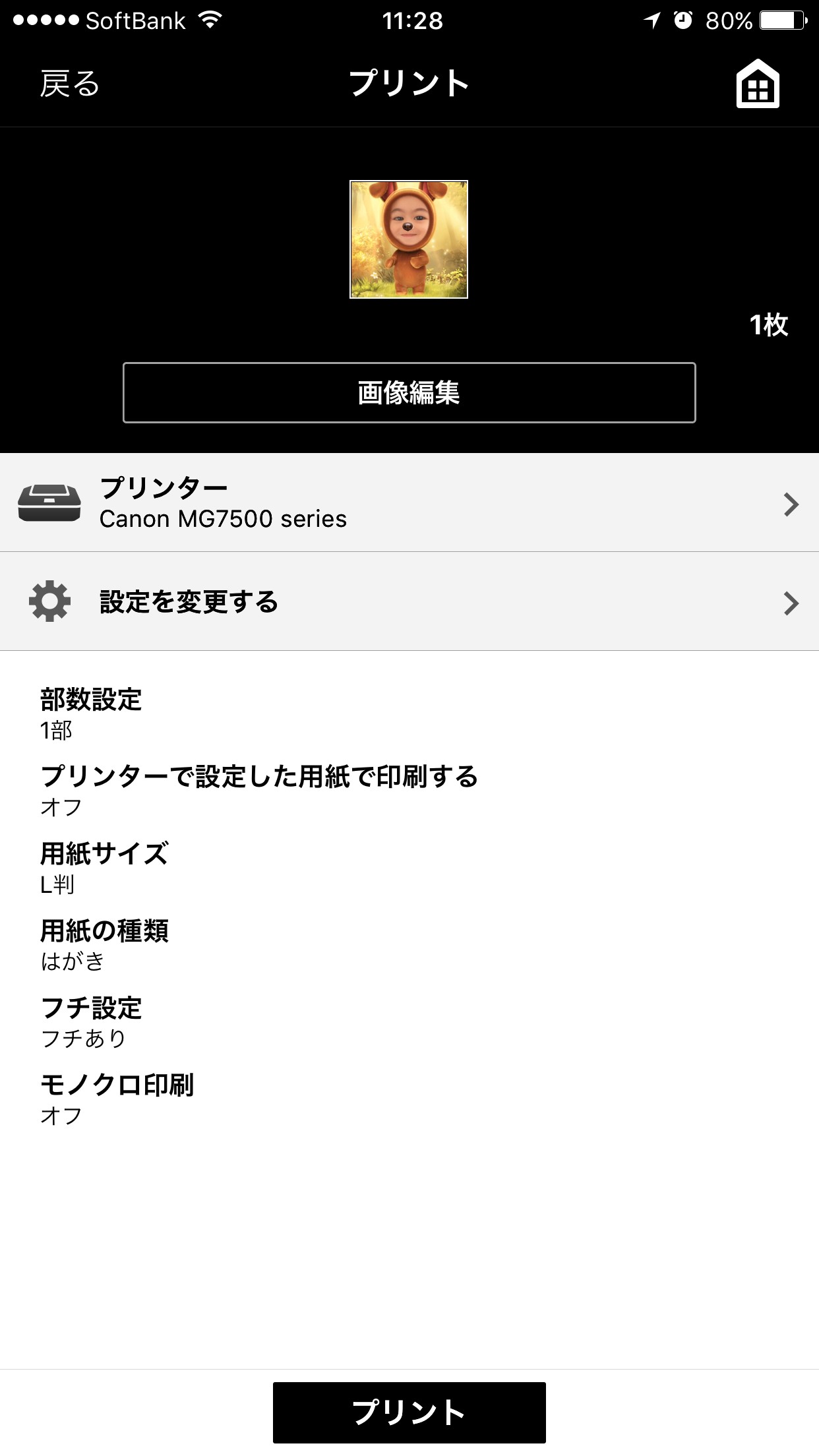Screen dimensions: 819x1456
Task: Tap the 画像編集 image edit button
Action: pos(409,392)
